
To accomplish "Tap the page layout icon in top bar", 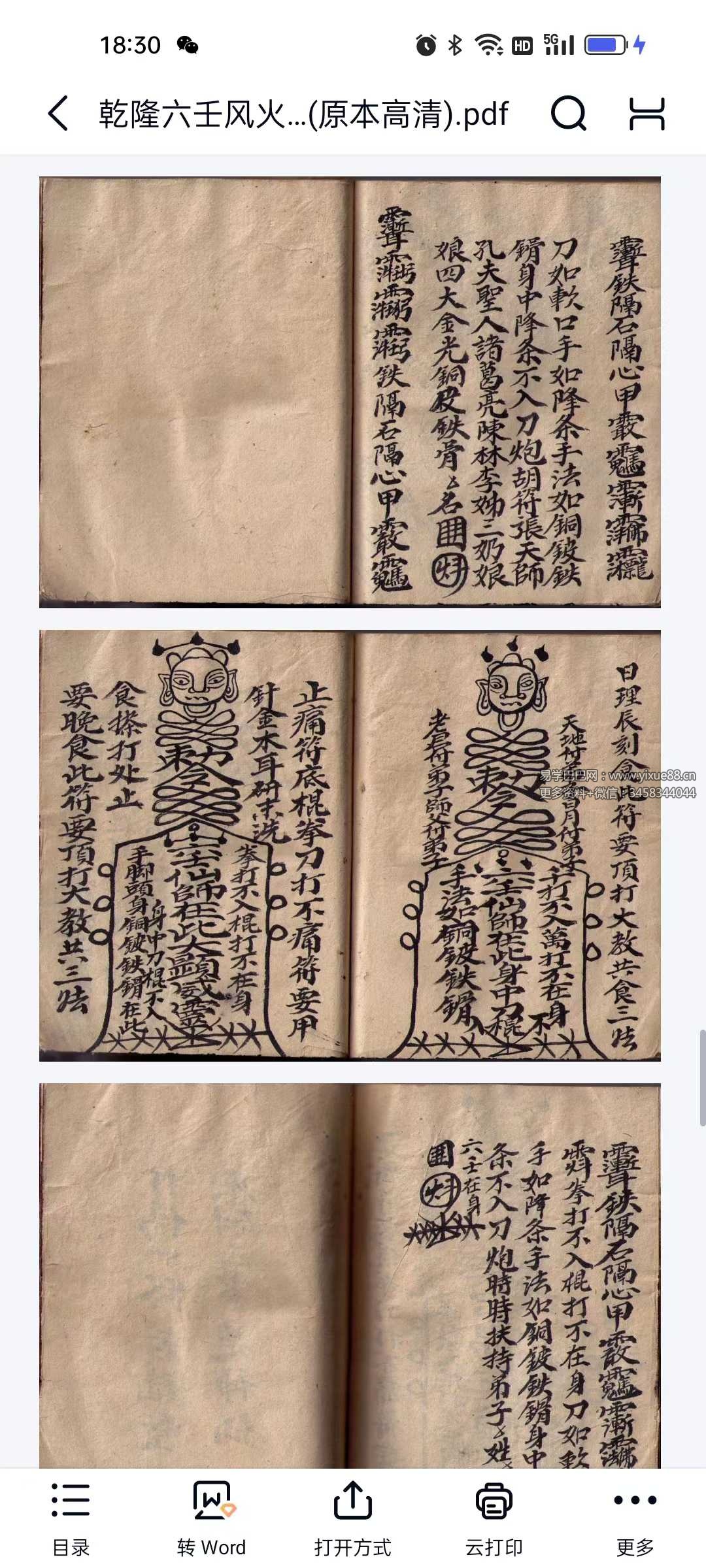I will coord(647,114).
